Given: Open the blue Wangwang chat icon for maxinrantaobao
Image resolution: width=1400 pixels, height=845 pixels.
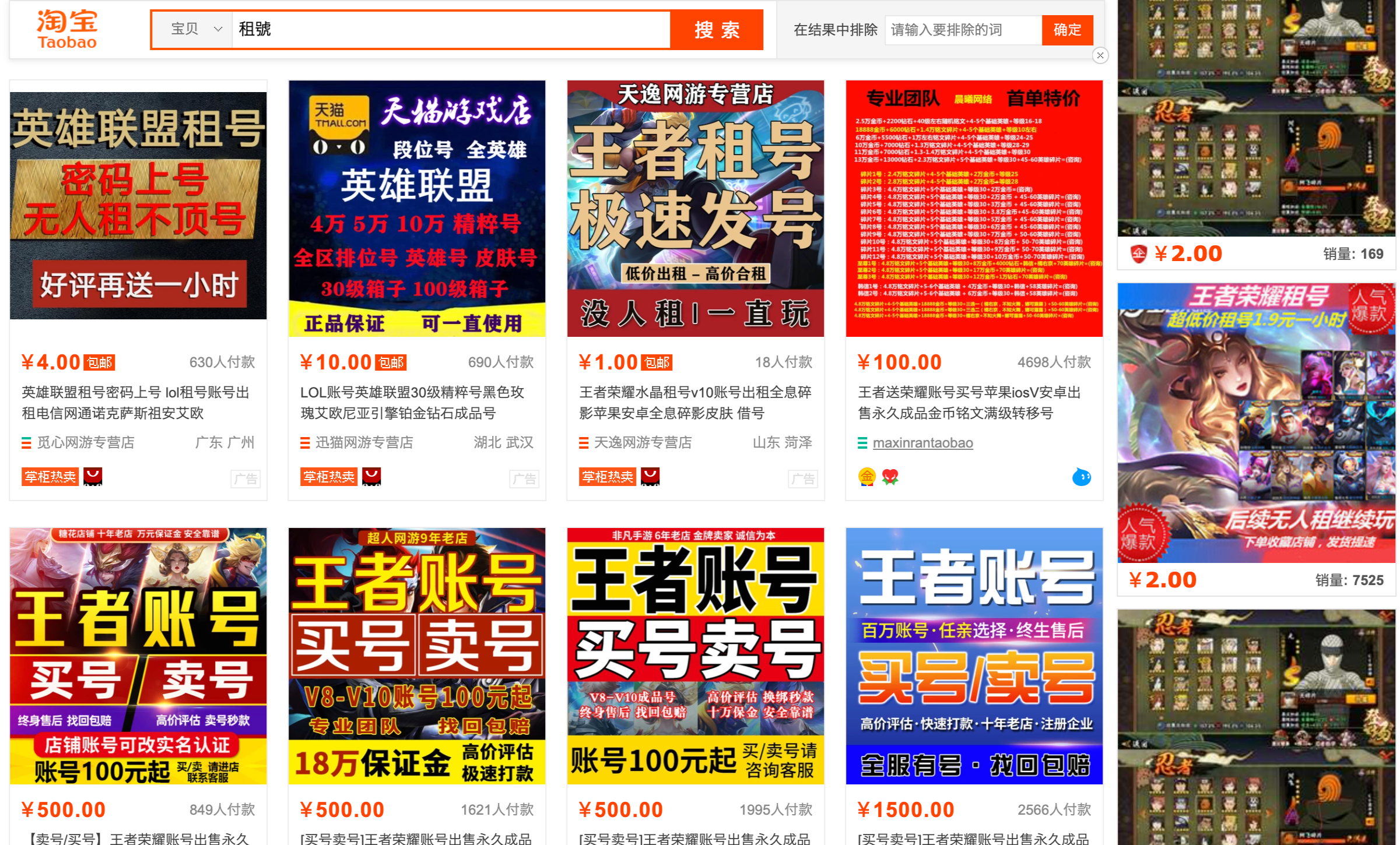Looking at the screenshot, I should [1081, 477].
